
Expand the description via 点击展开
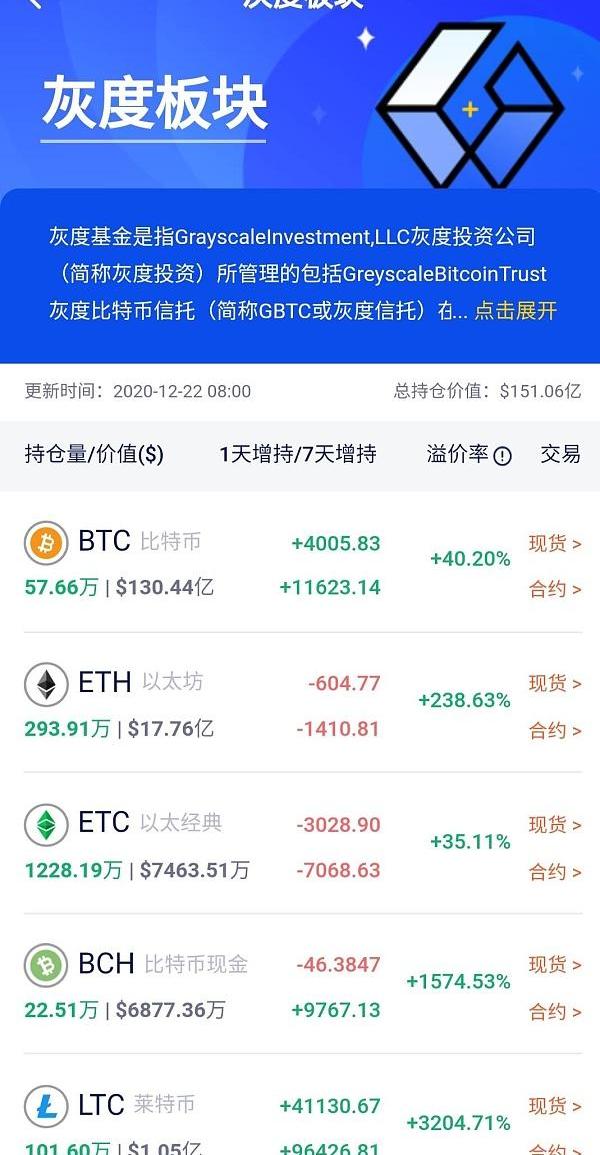pyautogui.click(x=515, y=310)
